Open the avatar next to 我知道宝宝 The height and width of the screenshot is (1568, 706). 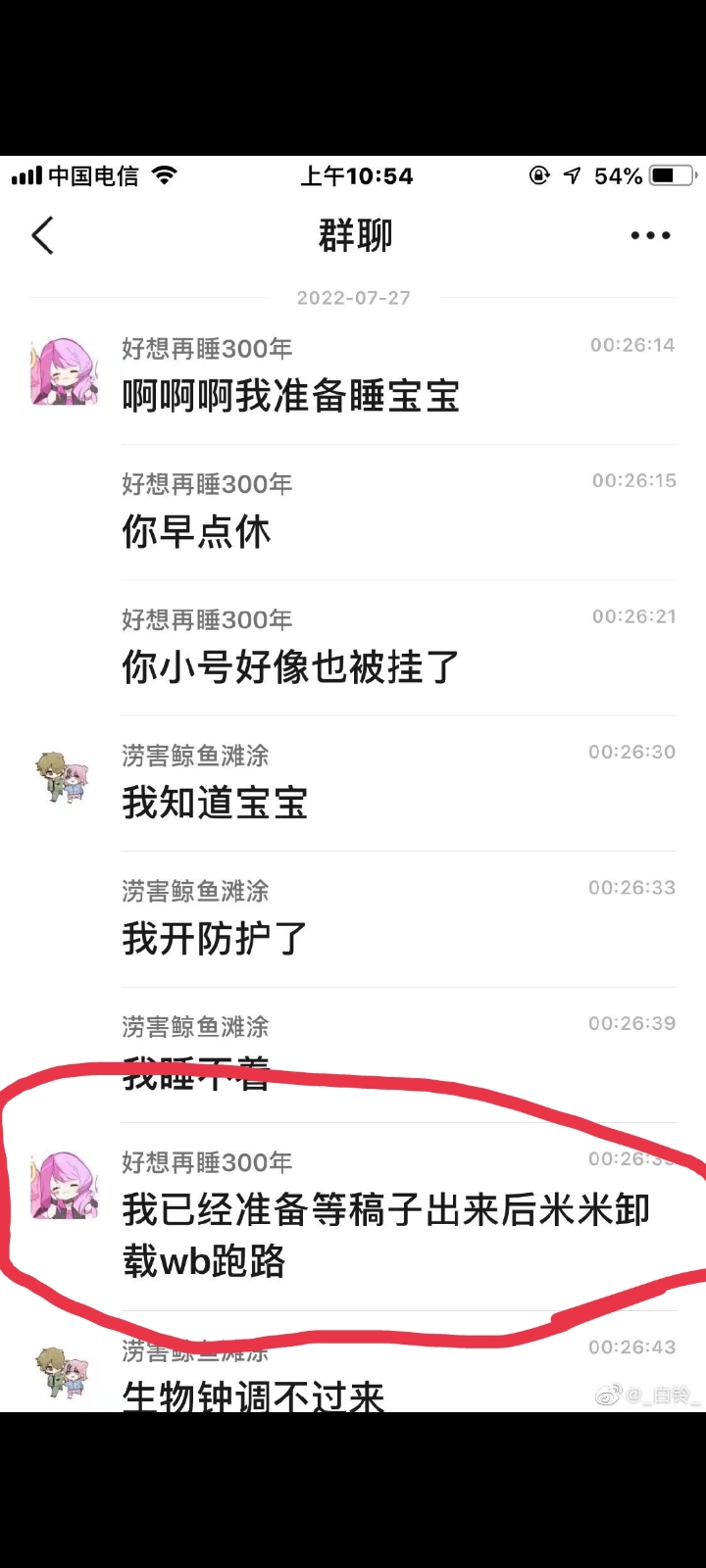click(x=64, y=778)
